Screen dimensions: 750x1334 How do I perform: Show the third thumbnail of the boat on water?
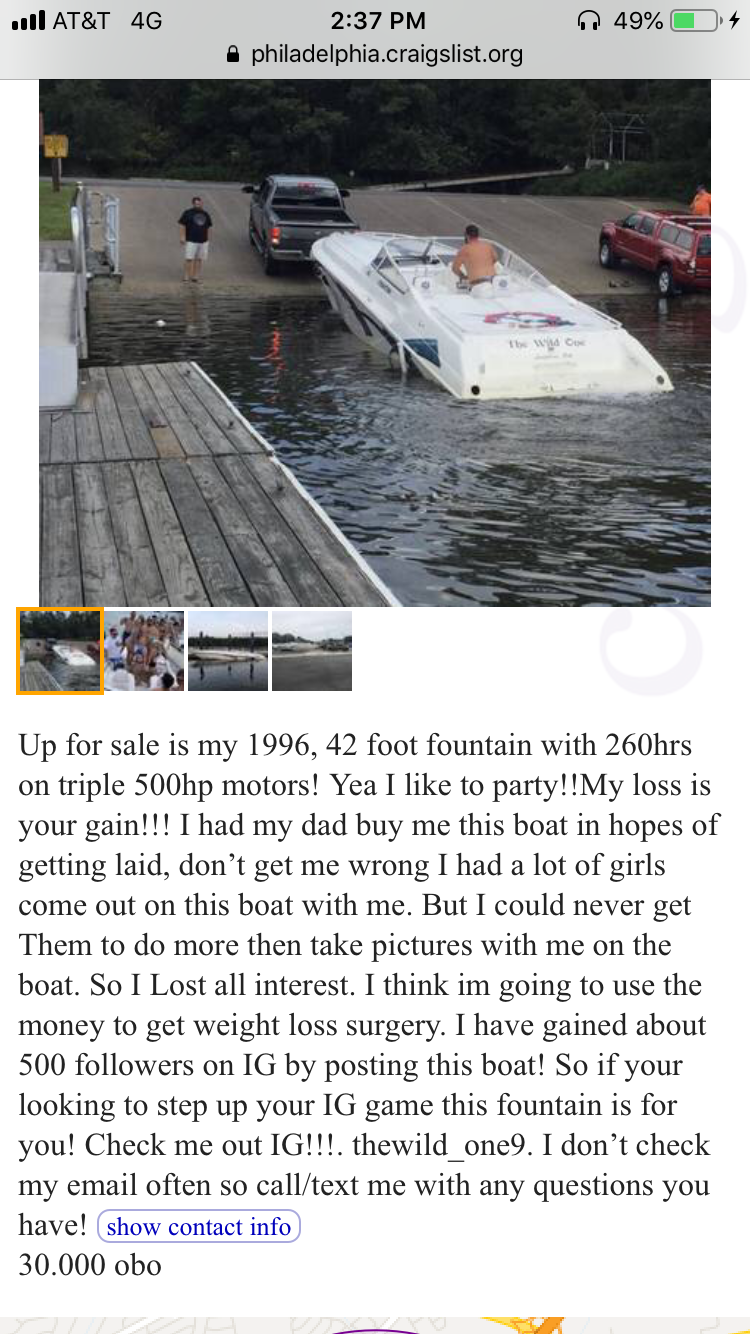pos(228,651)
